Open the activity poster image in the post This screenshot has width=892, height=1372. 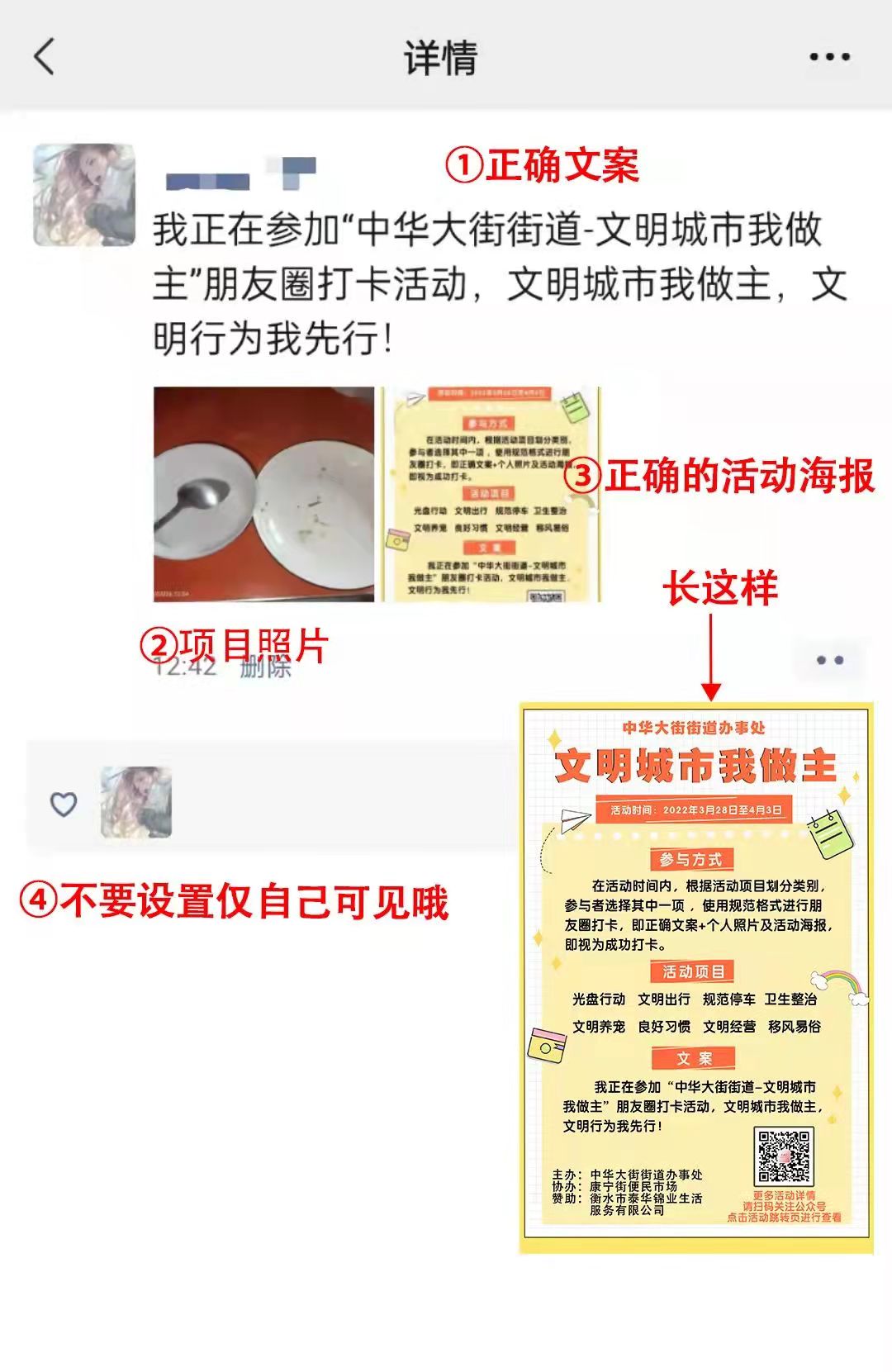point(489,494)
